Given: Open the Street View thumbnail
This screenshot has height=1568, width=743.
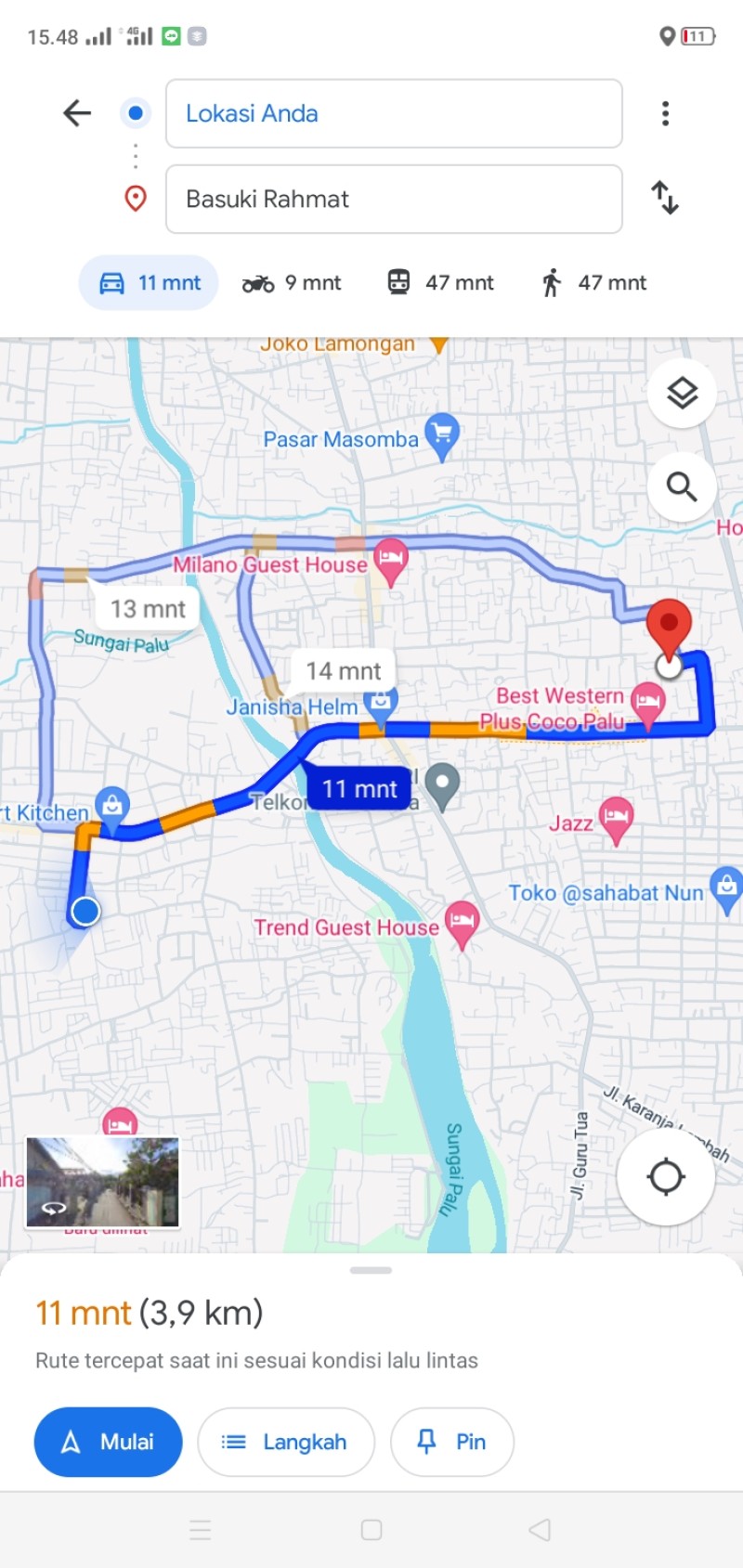Looking at the screenshot, I should coord(102,1182).
